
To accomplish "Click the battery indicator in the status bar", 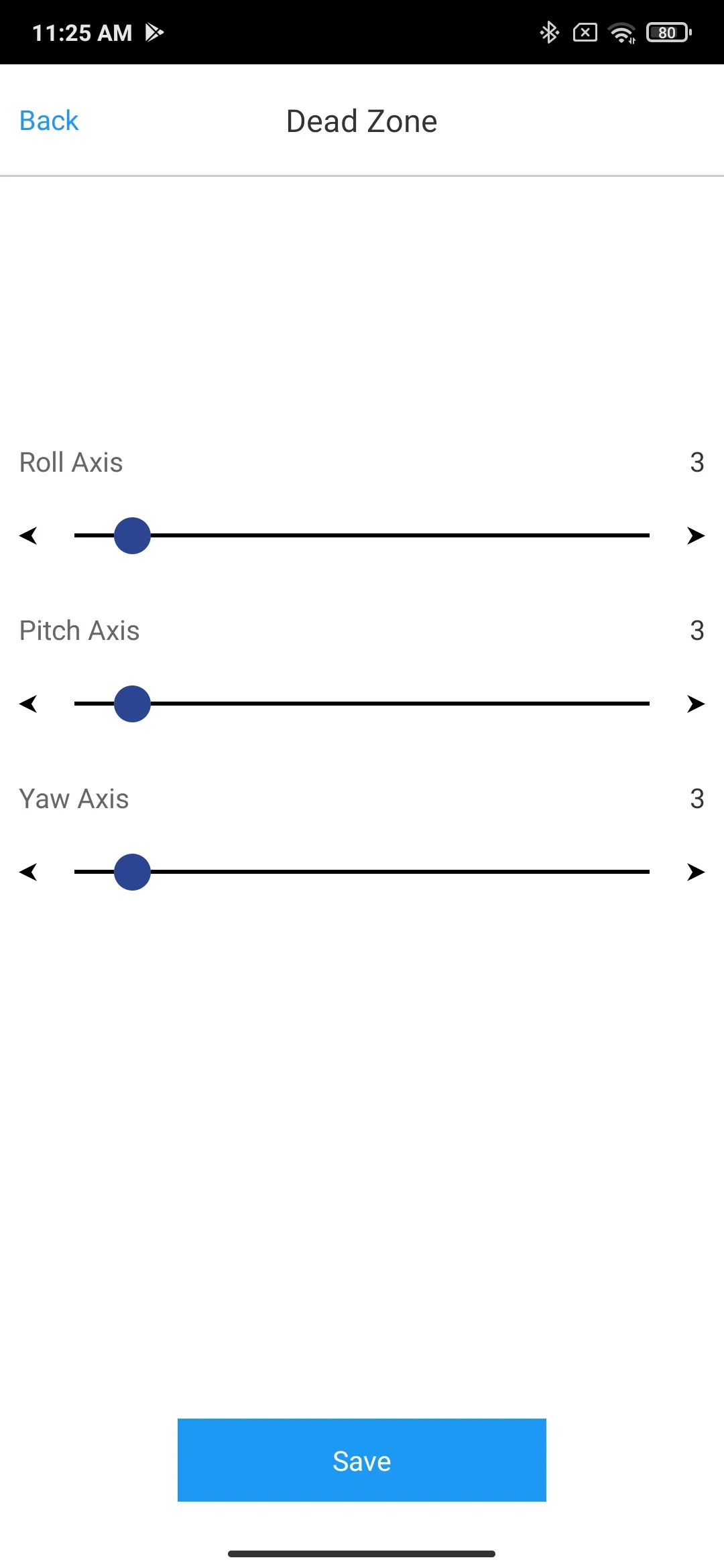I will (x=668, y=31).
